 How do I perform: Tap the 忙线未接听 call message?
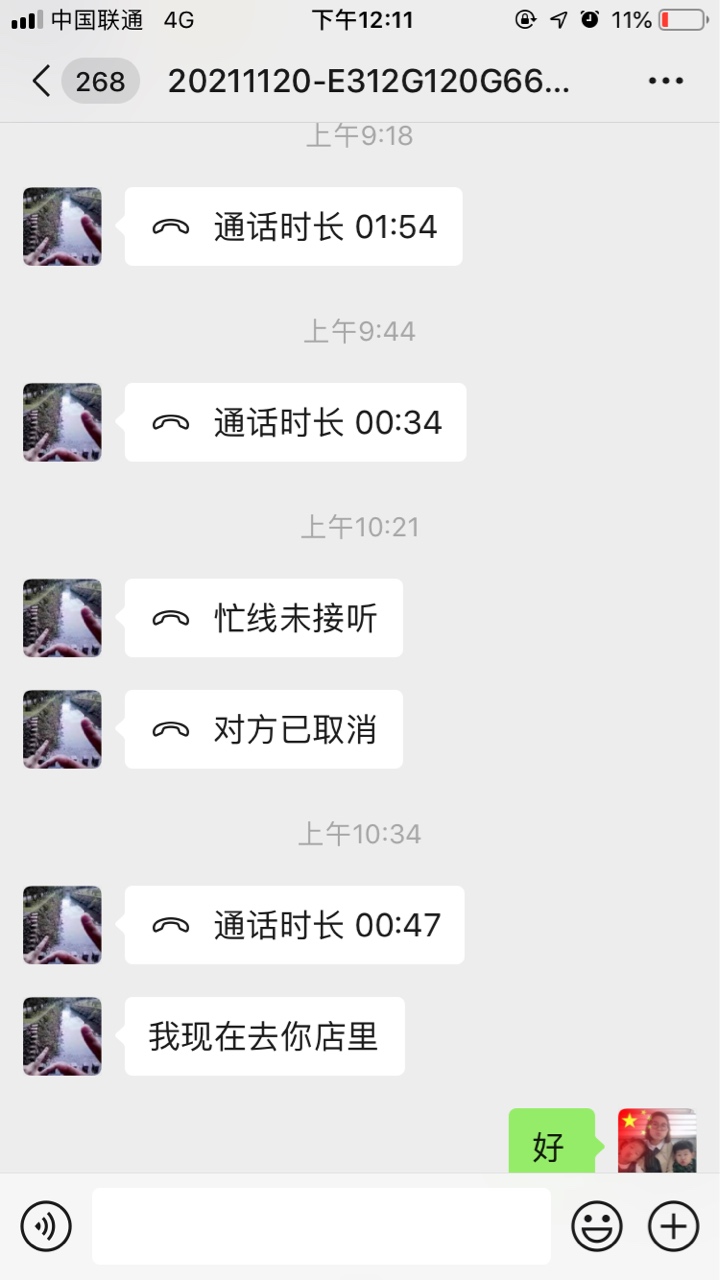tap(263, 619)
